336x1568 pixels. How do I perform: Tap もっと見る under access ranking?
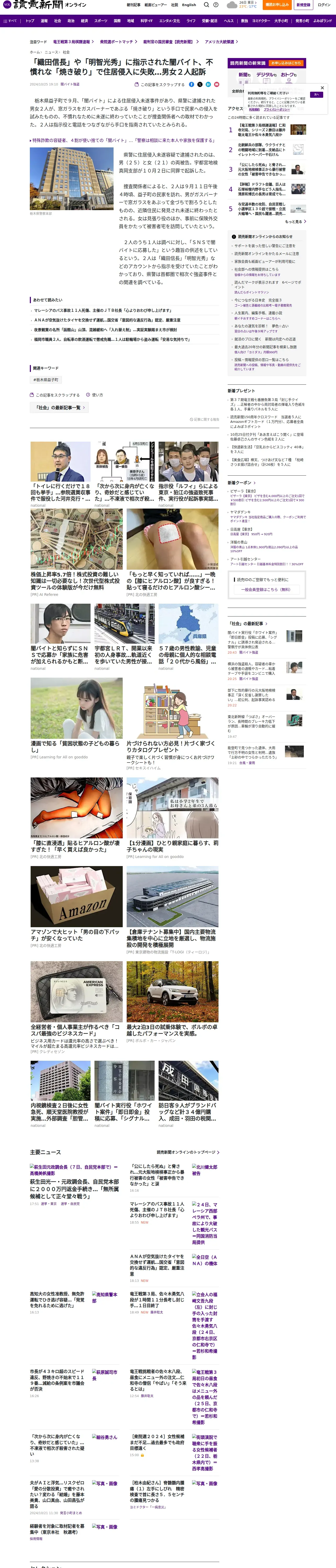pyautogui.click(x=295, y=222)
